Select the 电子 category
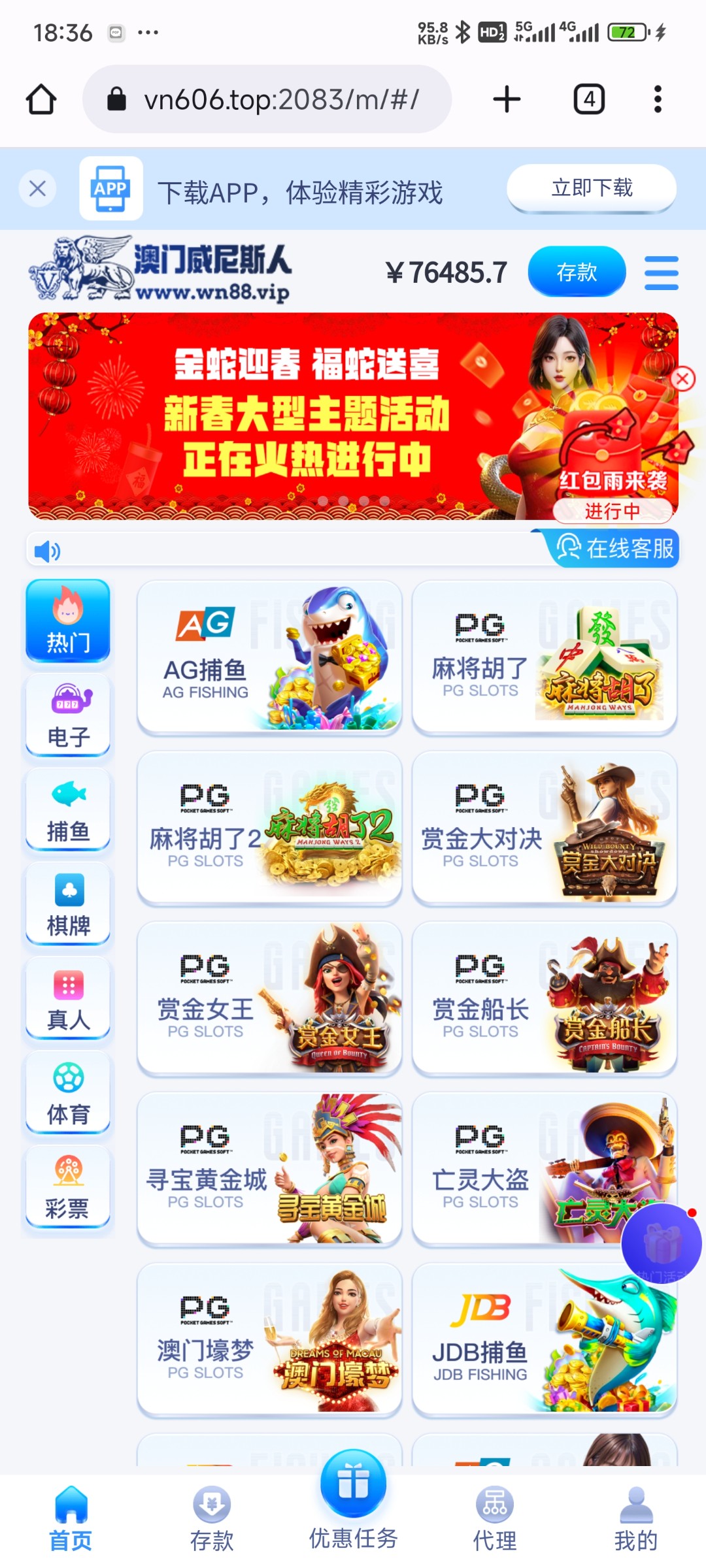 click(68, 715)
